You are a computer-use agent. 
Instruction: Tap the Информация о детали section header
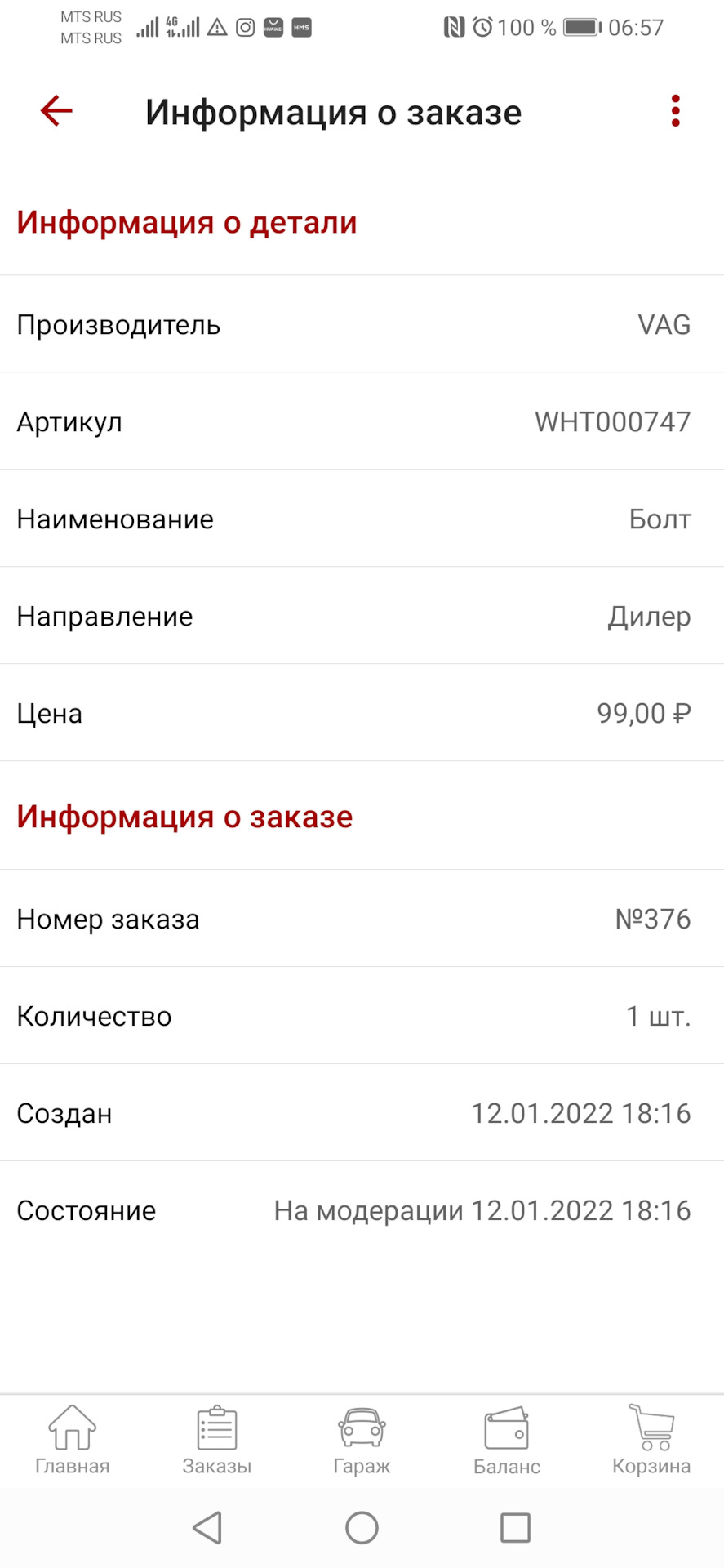pos(187,222)
